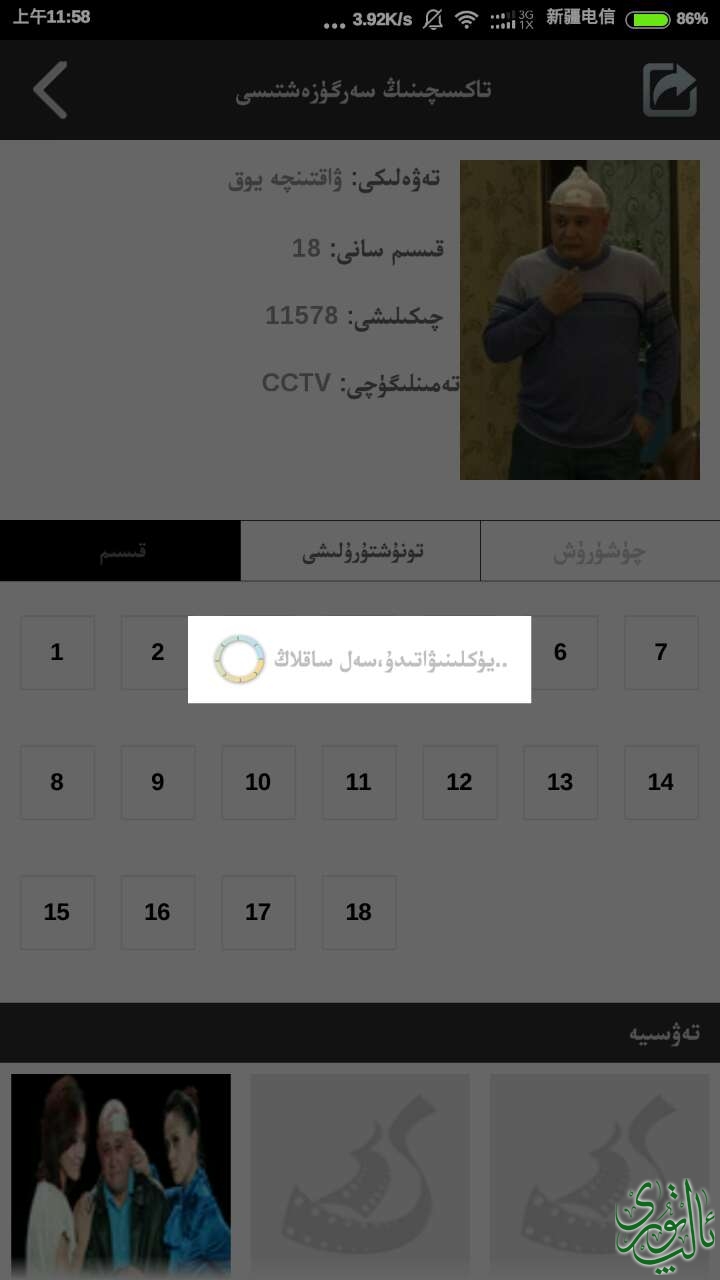
Task: Open the recommended video with three people
Action: (121, 1175)
